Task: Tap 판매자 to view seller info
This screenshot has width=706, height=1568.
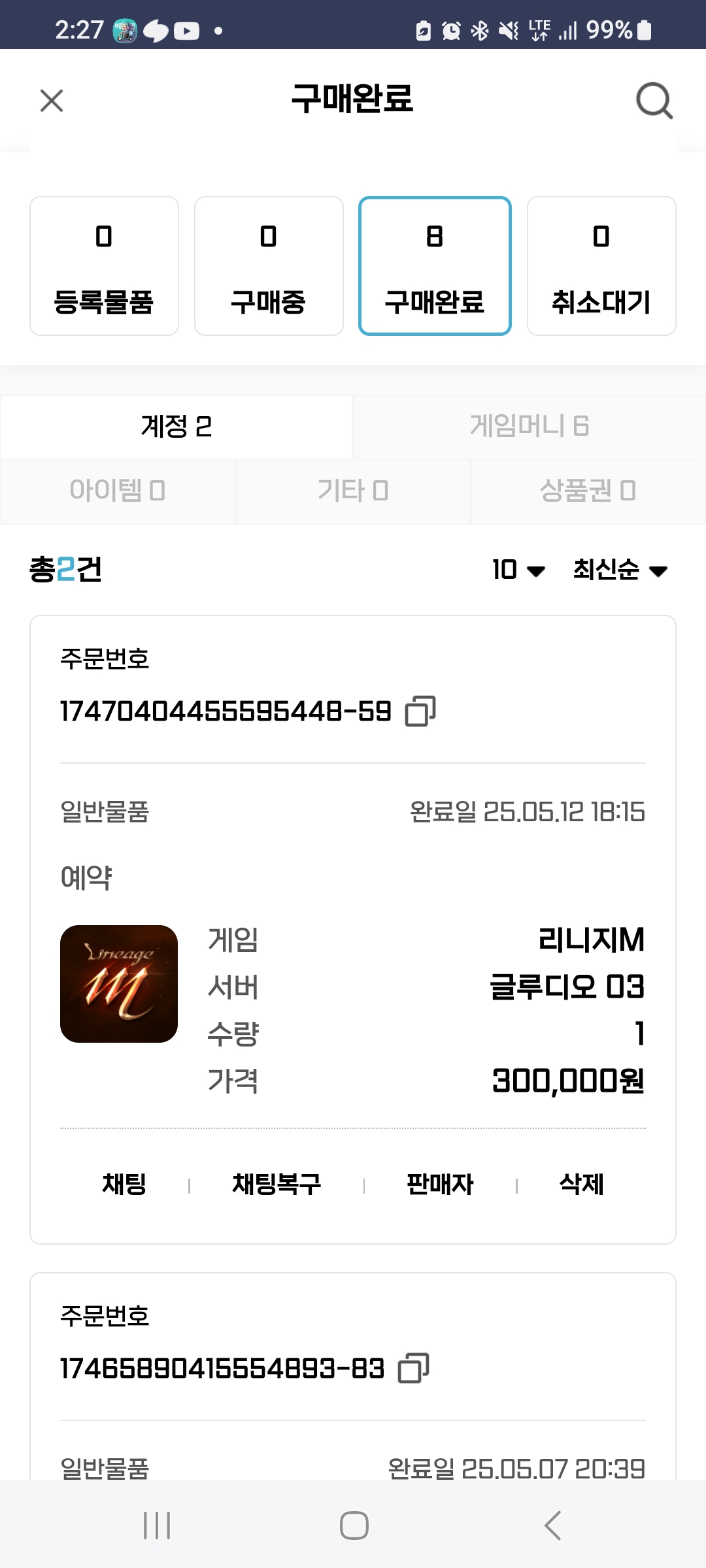Action: point(439,1185)
